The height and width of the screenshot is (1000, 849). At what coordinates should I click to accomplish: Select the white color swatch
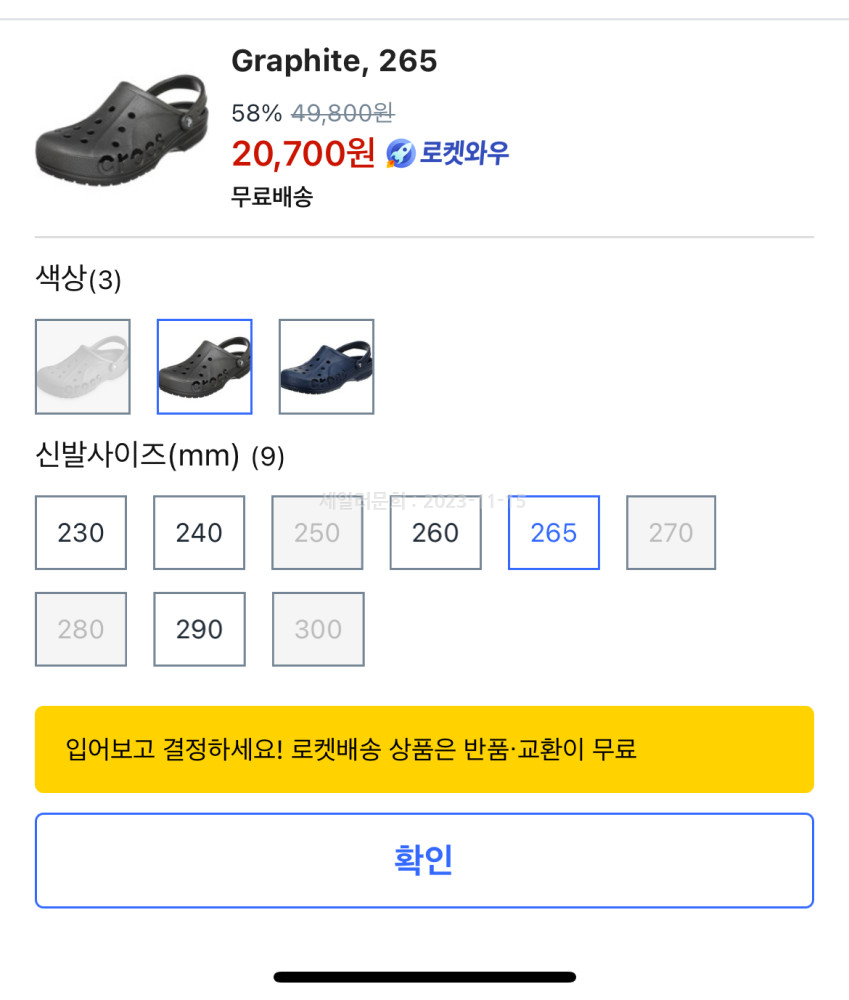tap(82, 366)
